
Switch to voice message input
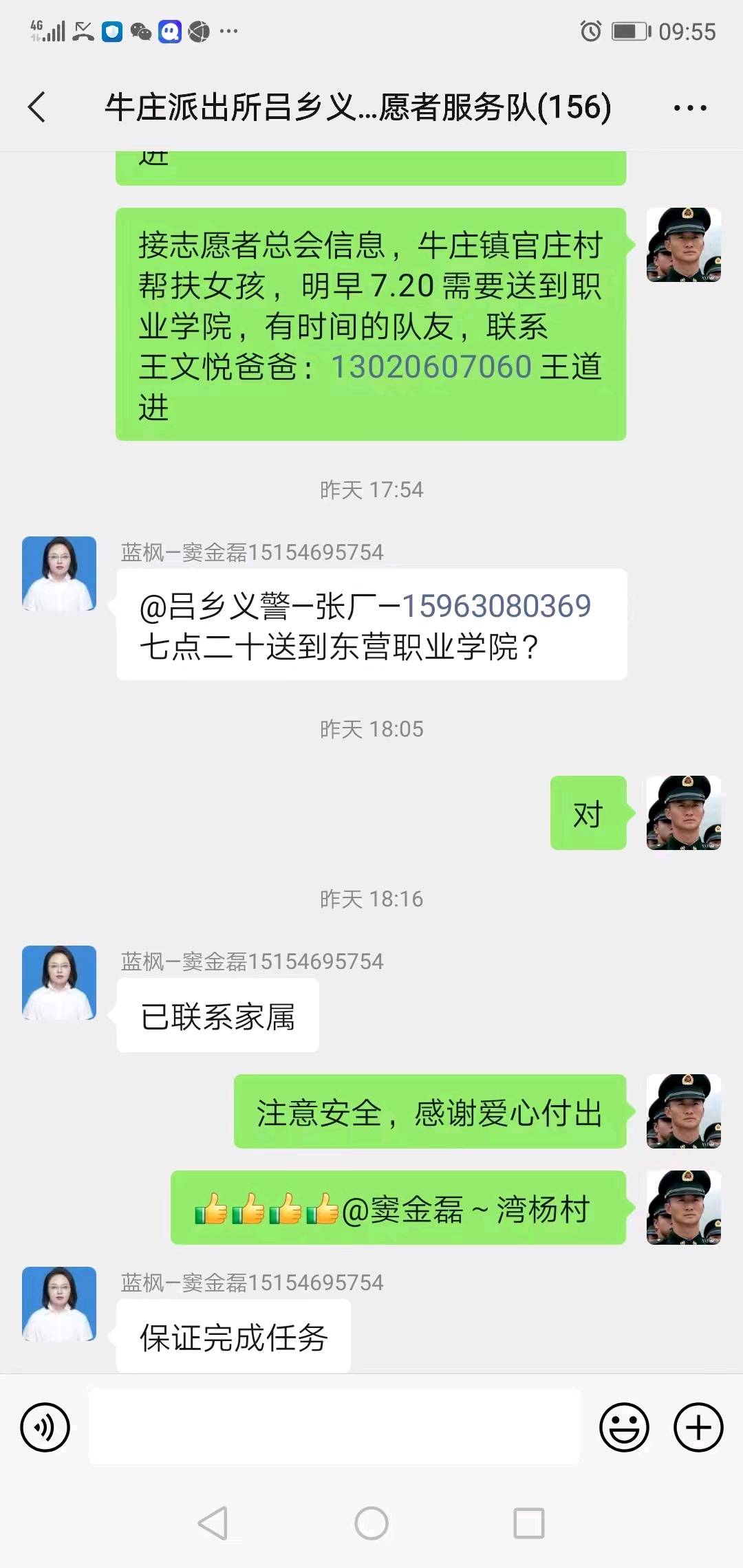click(45, 1427)
